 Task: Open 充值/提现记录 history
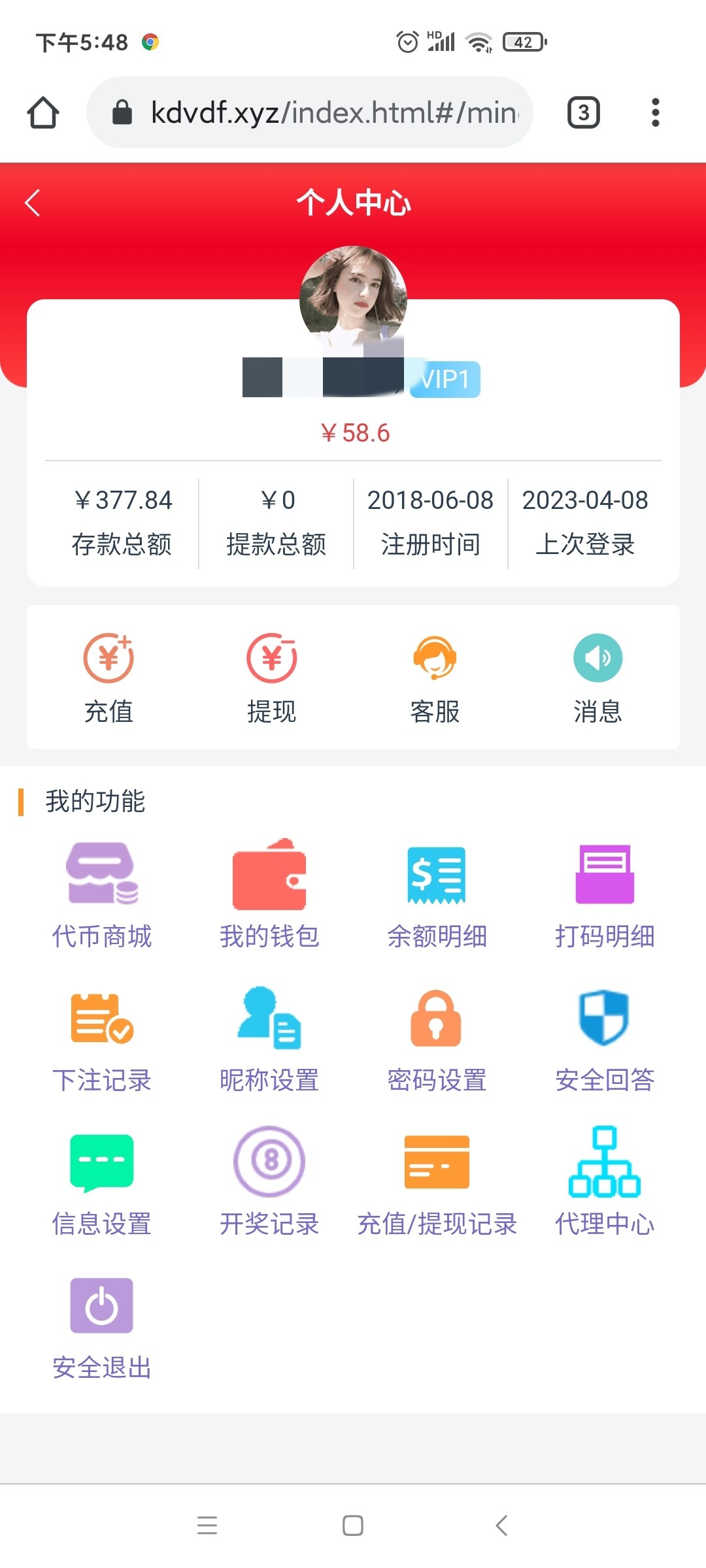(437, 1181)
